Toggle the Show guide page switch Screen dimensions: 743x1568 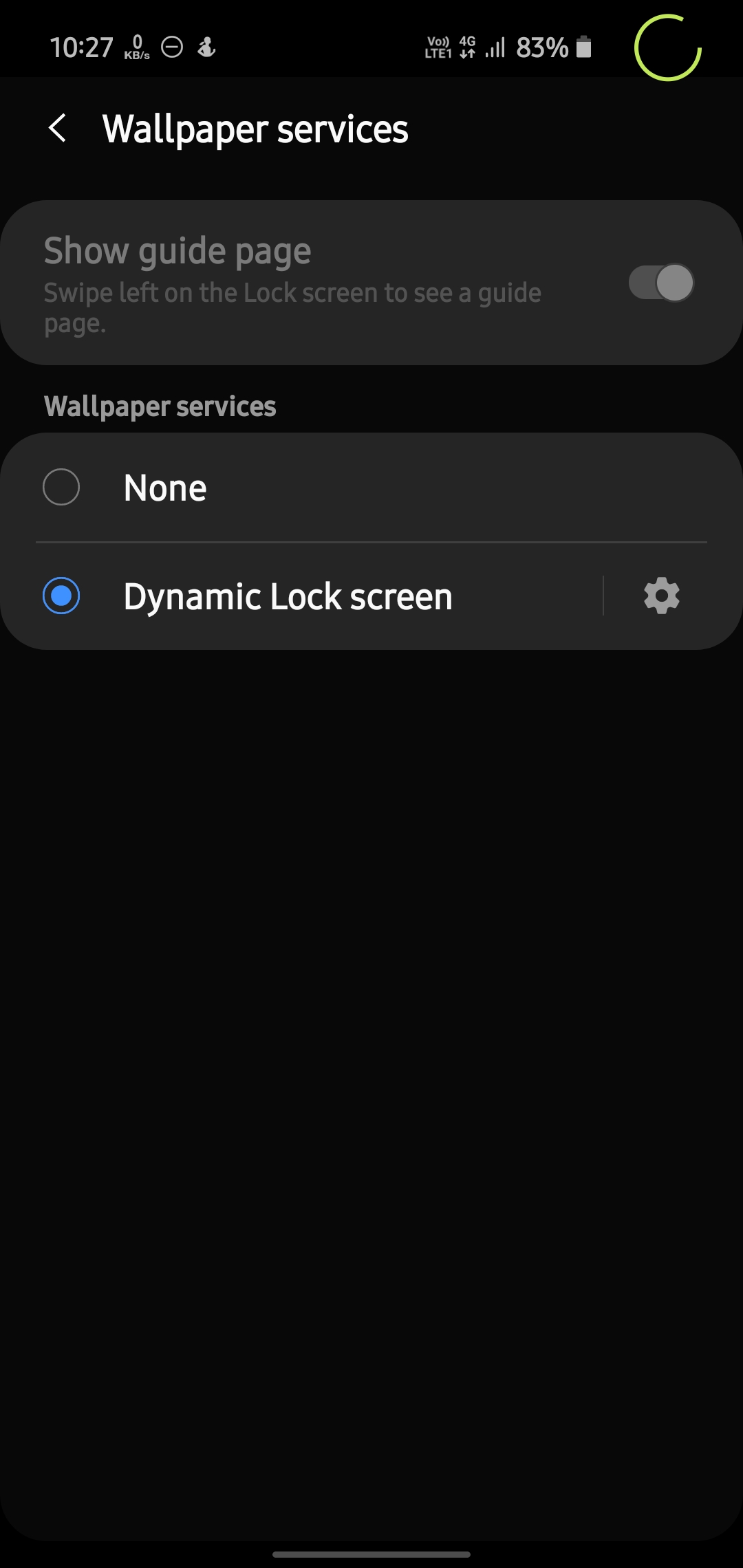tap(660, 283)
